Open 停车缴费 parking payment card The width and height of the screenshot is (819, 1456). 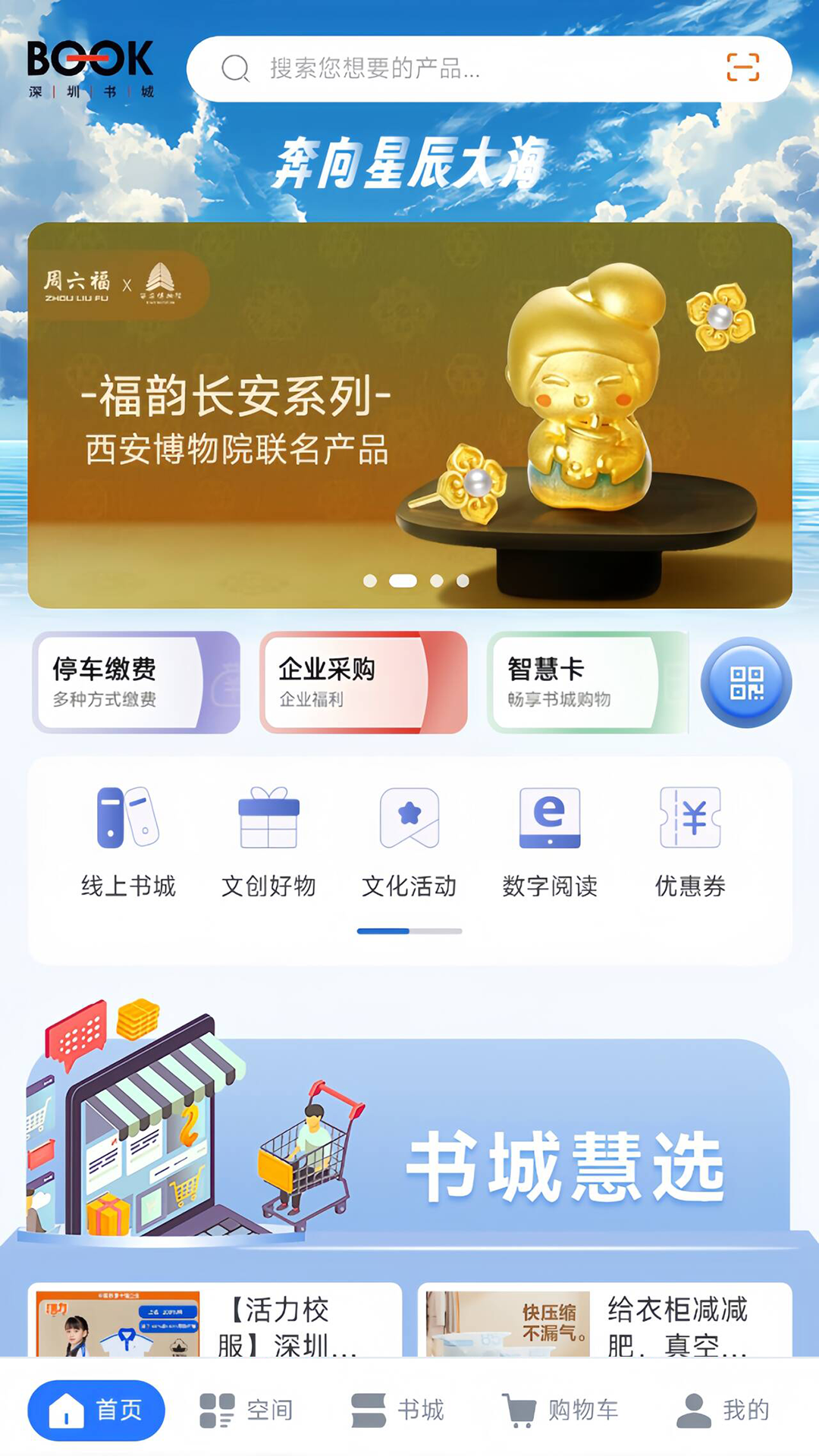tap(136, 682)
